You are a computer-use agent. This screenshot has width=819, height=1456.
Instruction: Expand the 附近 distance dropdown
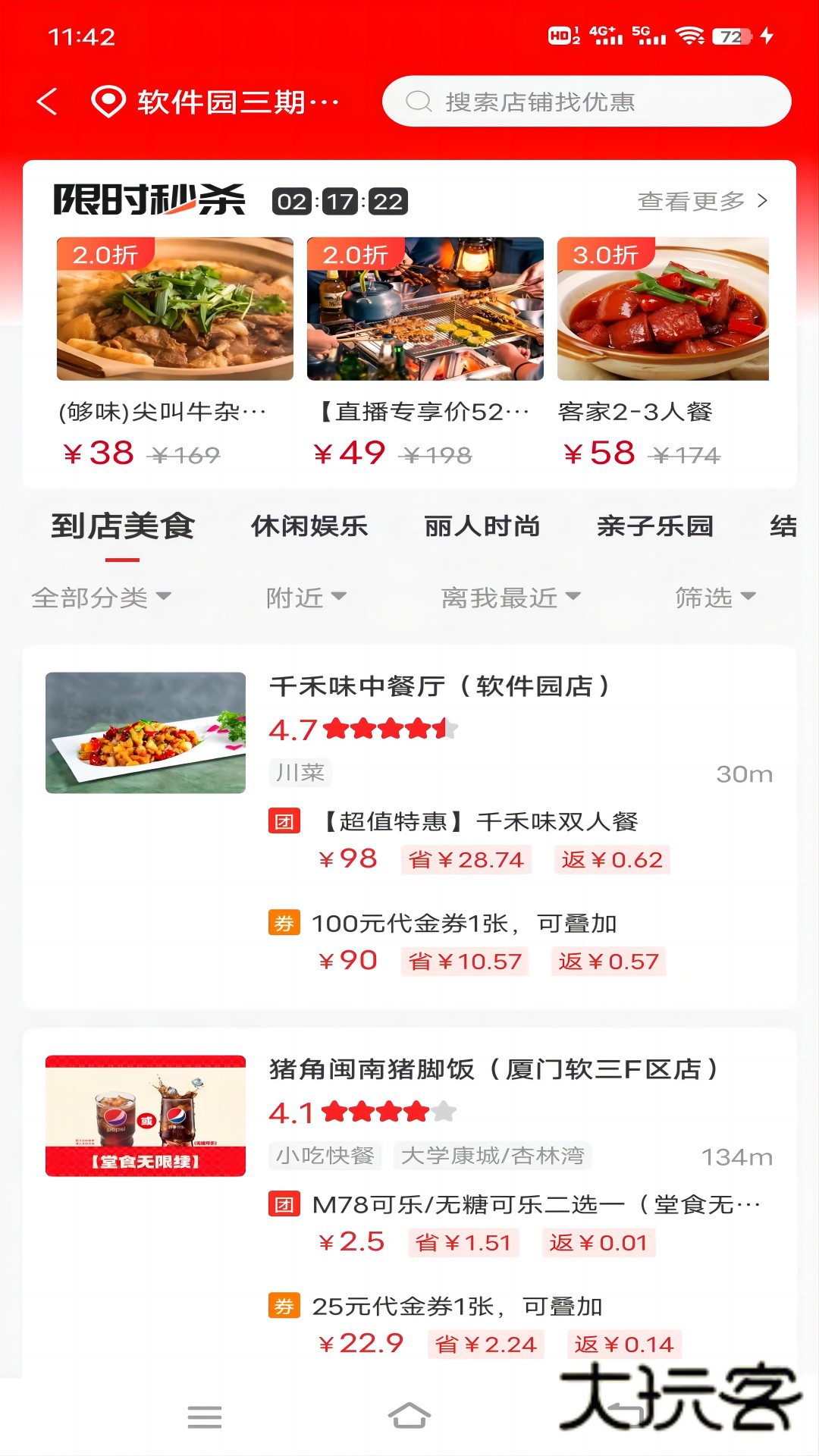306,598
